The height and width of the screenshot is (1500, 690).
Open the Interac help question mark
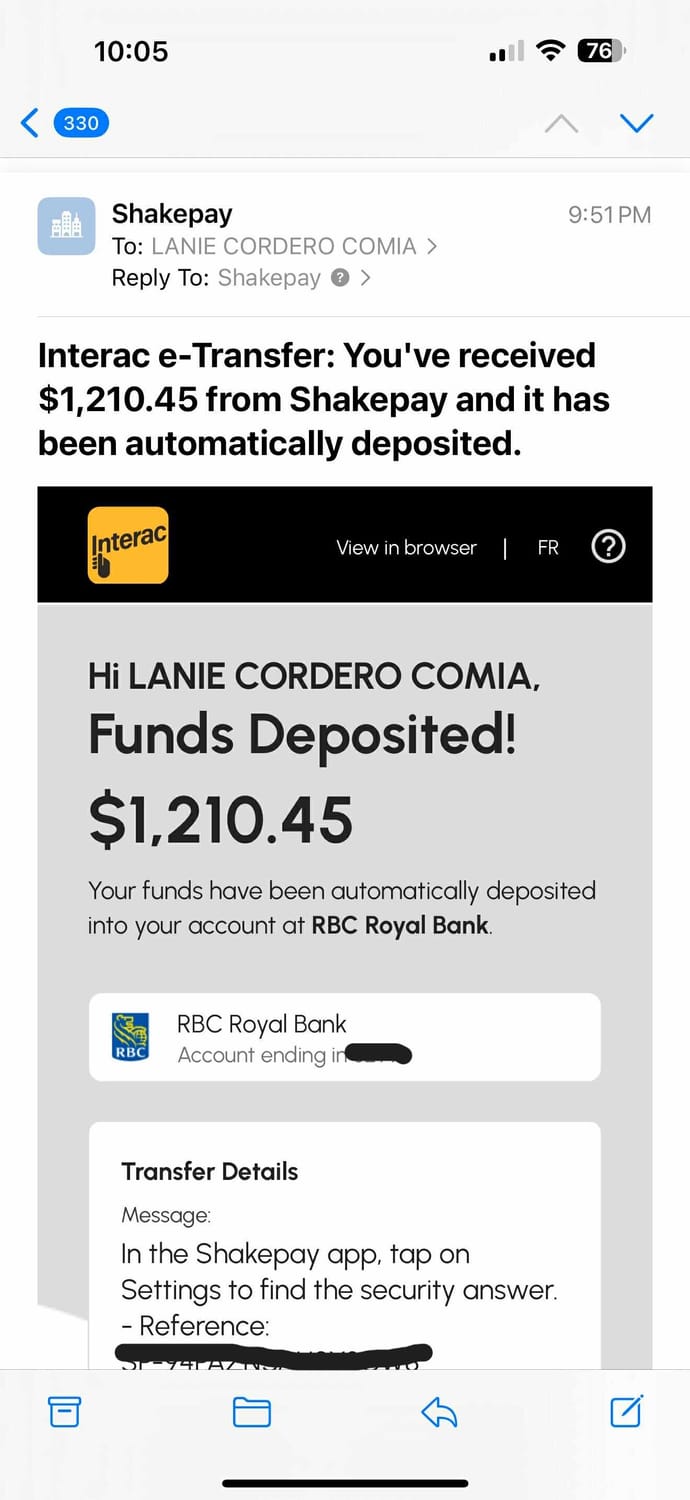pos(608,547)
